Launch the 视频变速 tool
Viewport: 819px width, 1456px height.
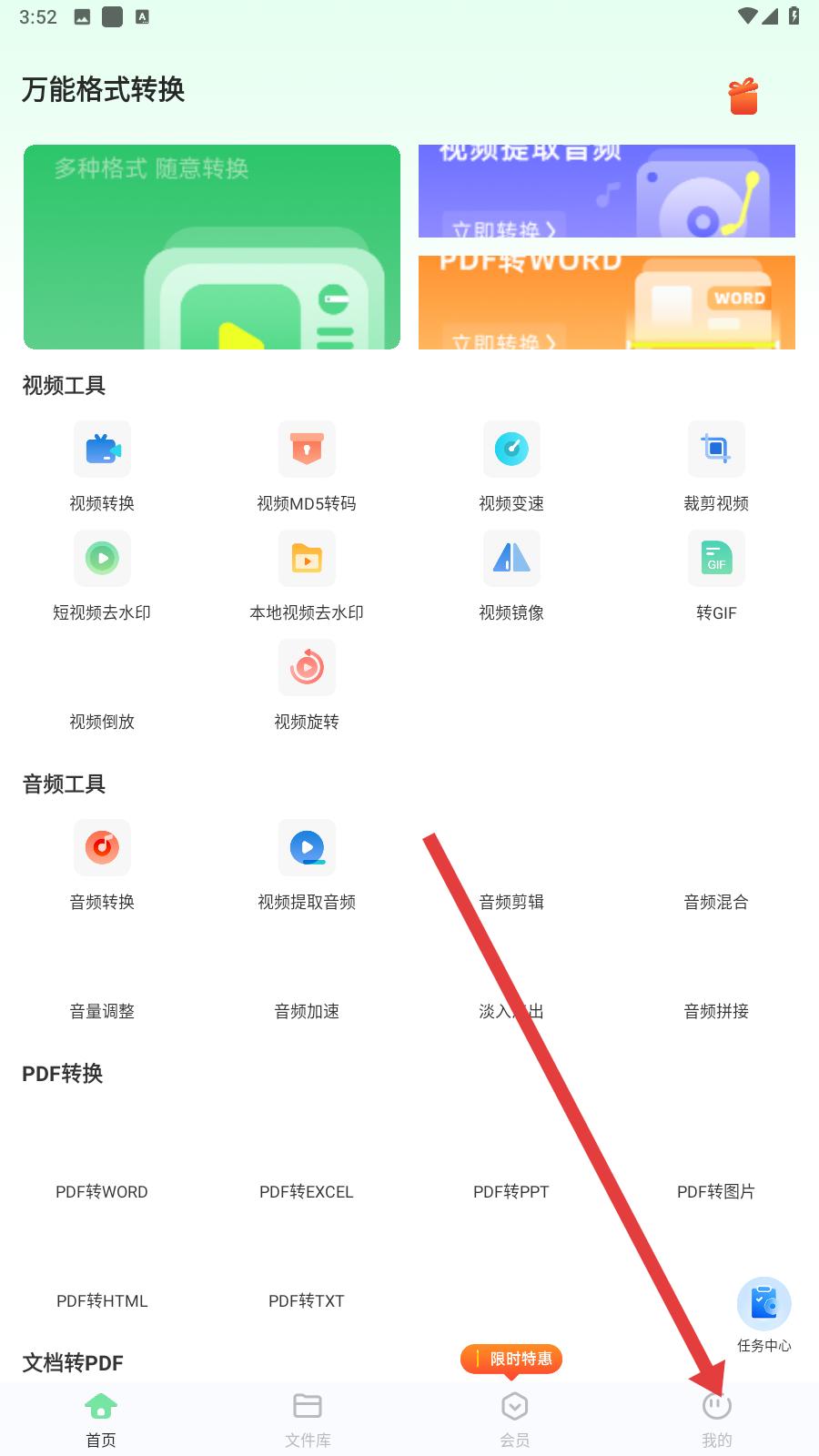tap(511, 467)
